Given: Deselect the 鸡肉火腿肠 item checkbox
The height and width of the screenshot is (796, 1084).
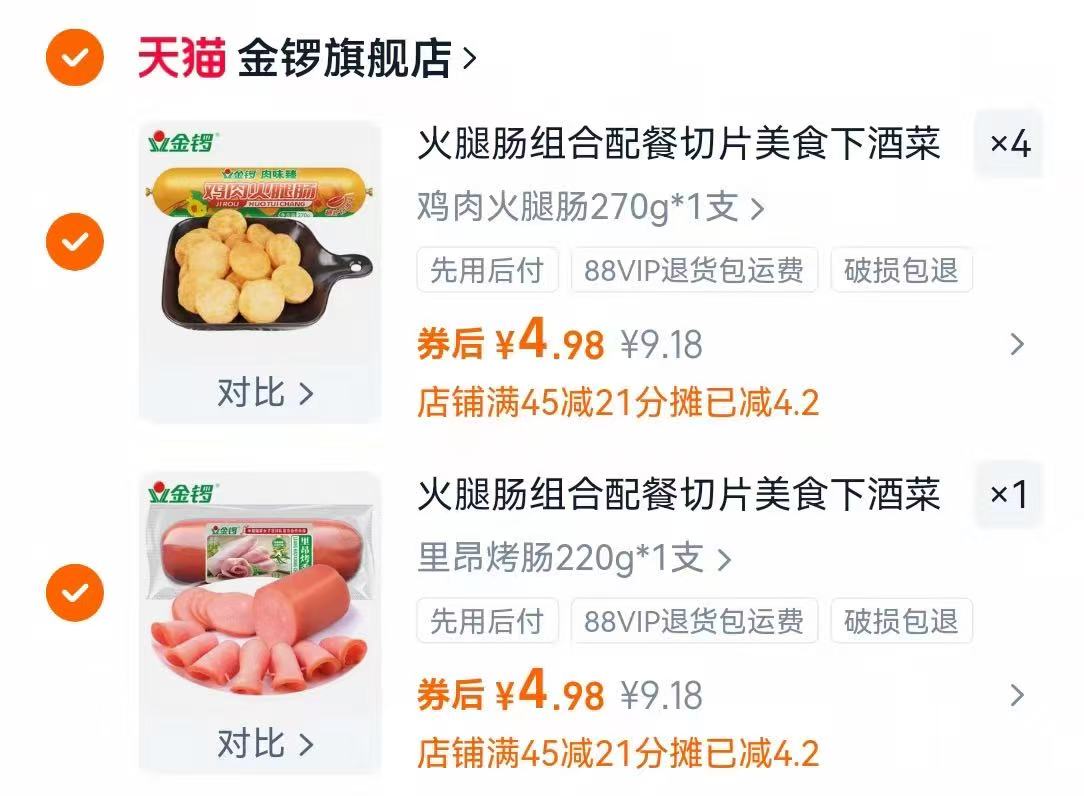Looking at the screenshot, I should tap(75, 241).
